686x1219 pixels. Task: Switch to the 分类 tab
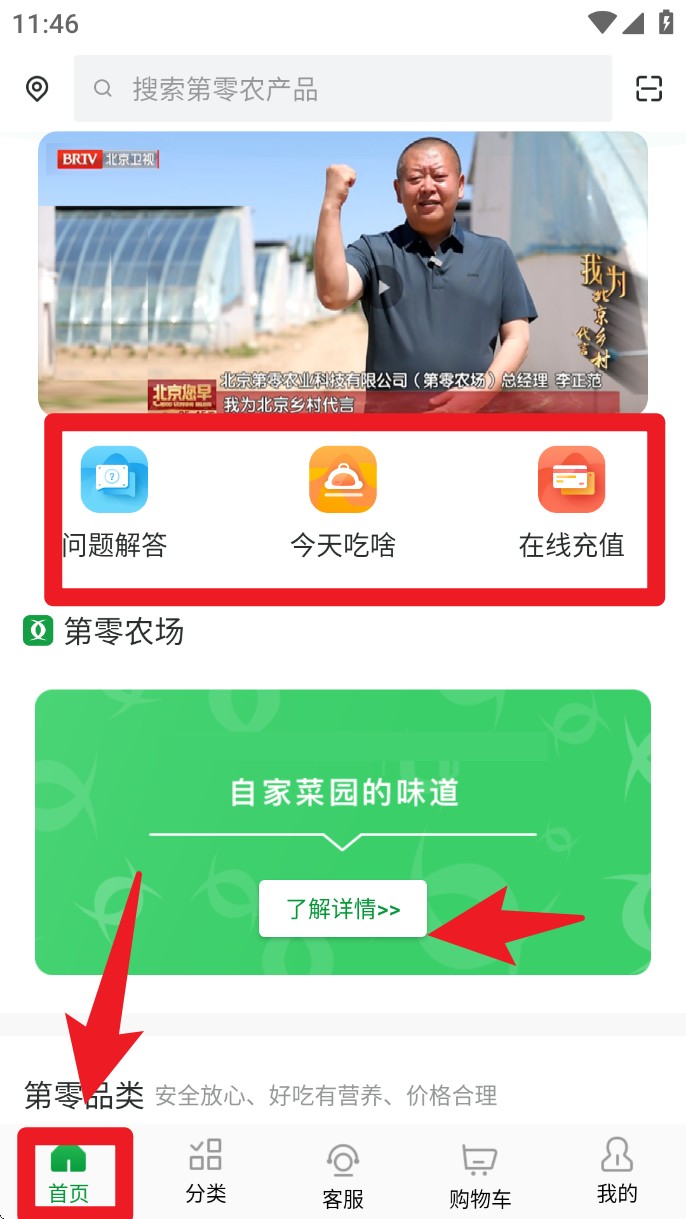[206, 1172]
